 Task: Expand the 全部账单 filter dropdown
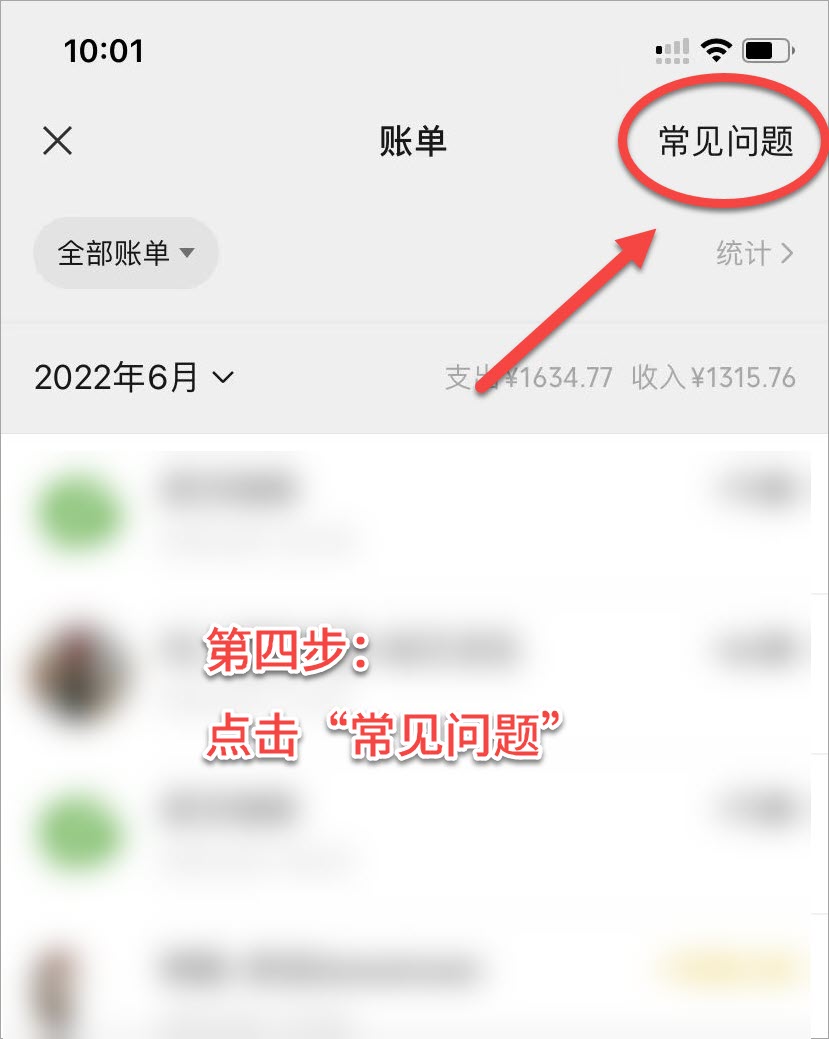(126, 253)
